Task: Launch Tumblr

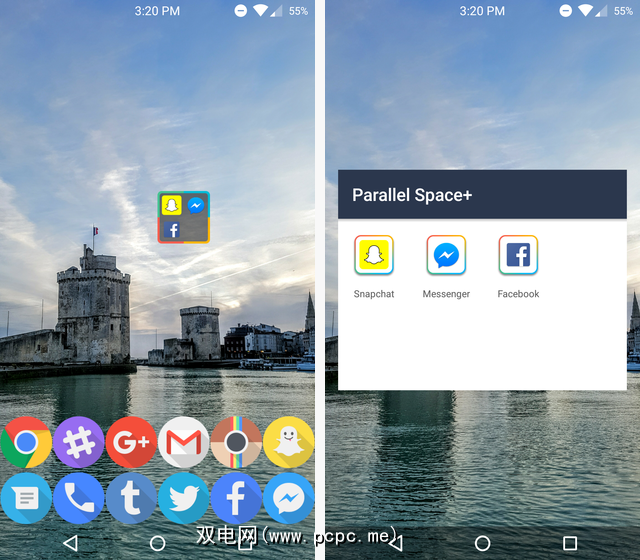Action: point(131,498)
